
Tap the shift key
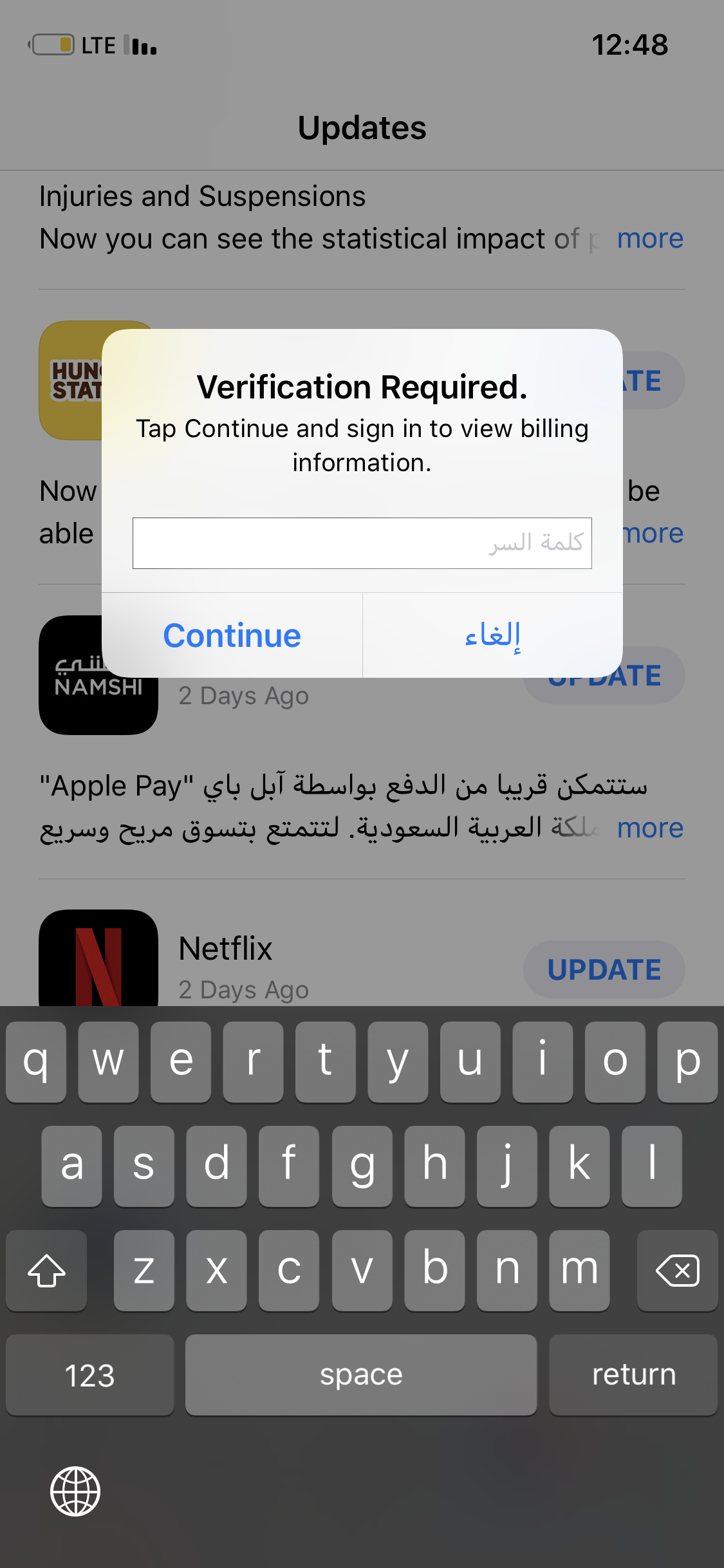point(46,1271)
